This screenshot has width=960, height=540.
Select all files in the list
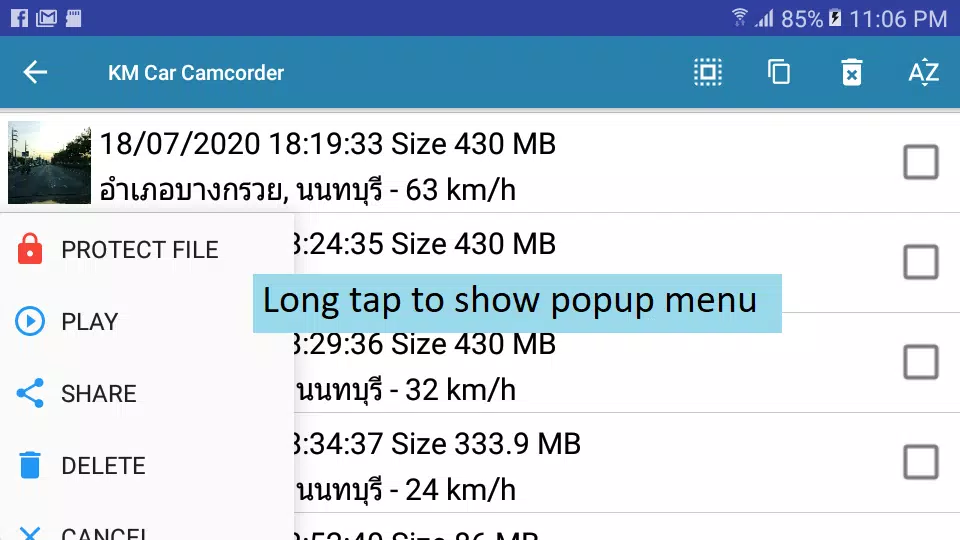pos(708,72)
